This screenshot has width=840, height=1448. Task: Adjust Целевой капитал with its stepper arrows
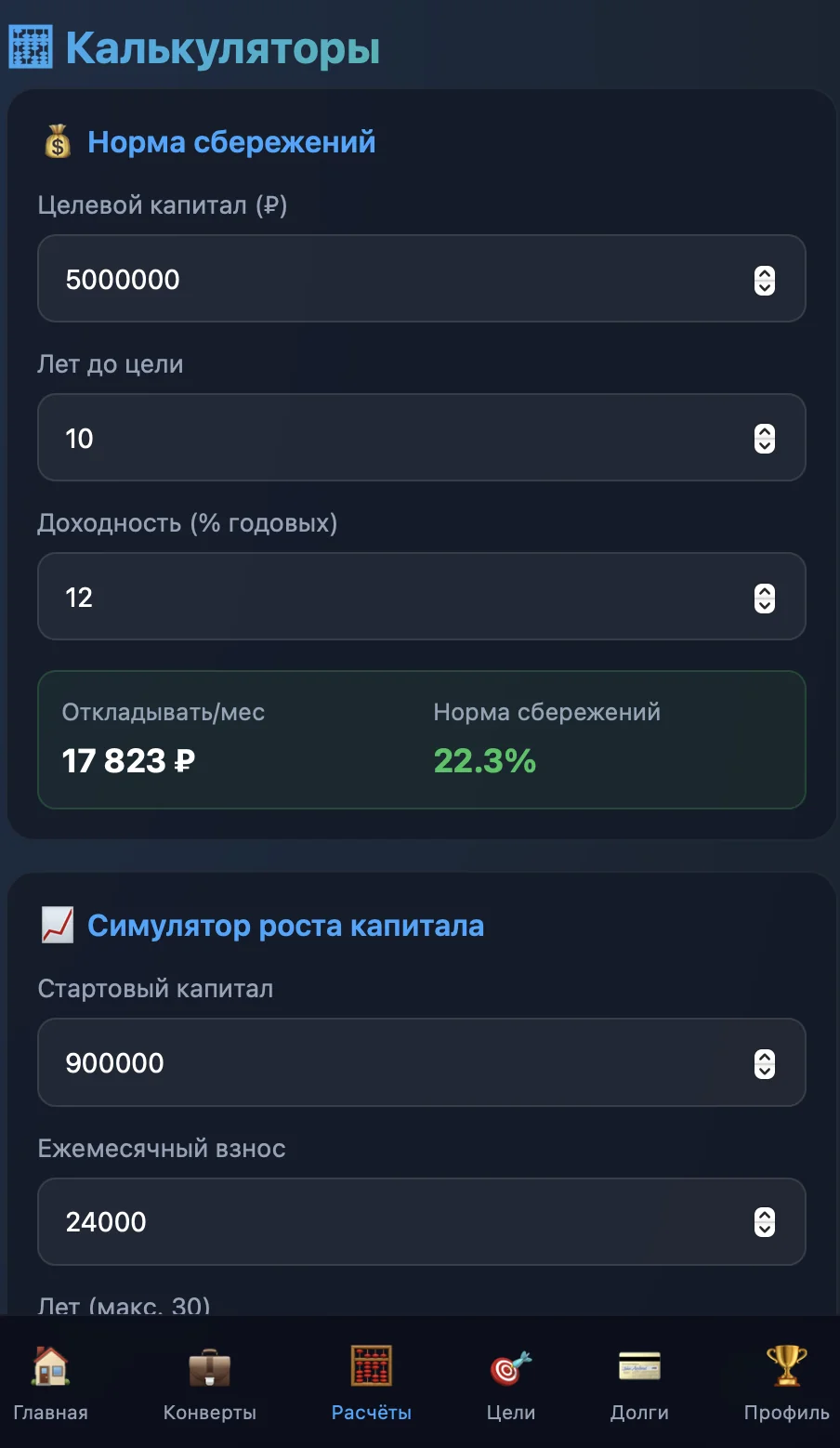(x=765, y=280)
